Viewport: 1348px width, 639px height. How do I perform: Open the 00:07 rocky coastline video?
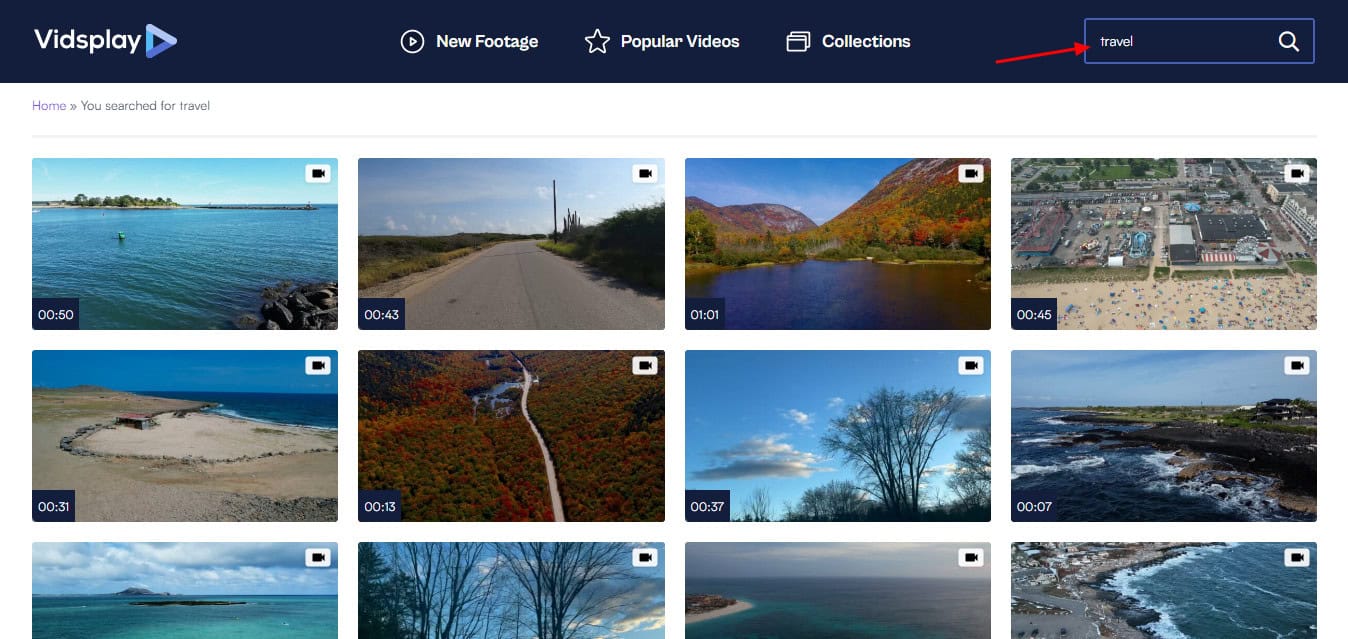1163,436
